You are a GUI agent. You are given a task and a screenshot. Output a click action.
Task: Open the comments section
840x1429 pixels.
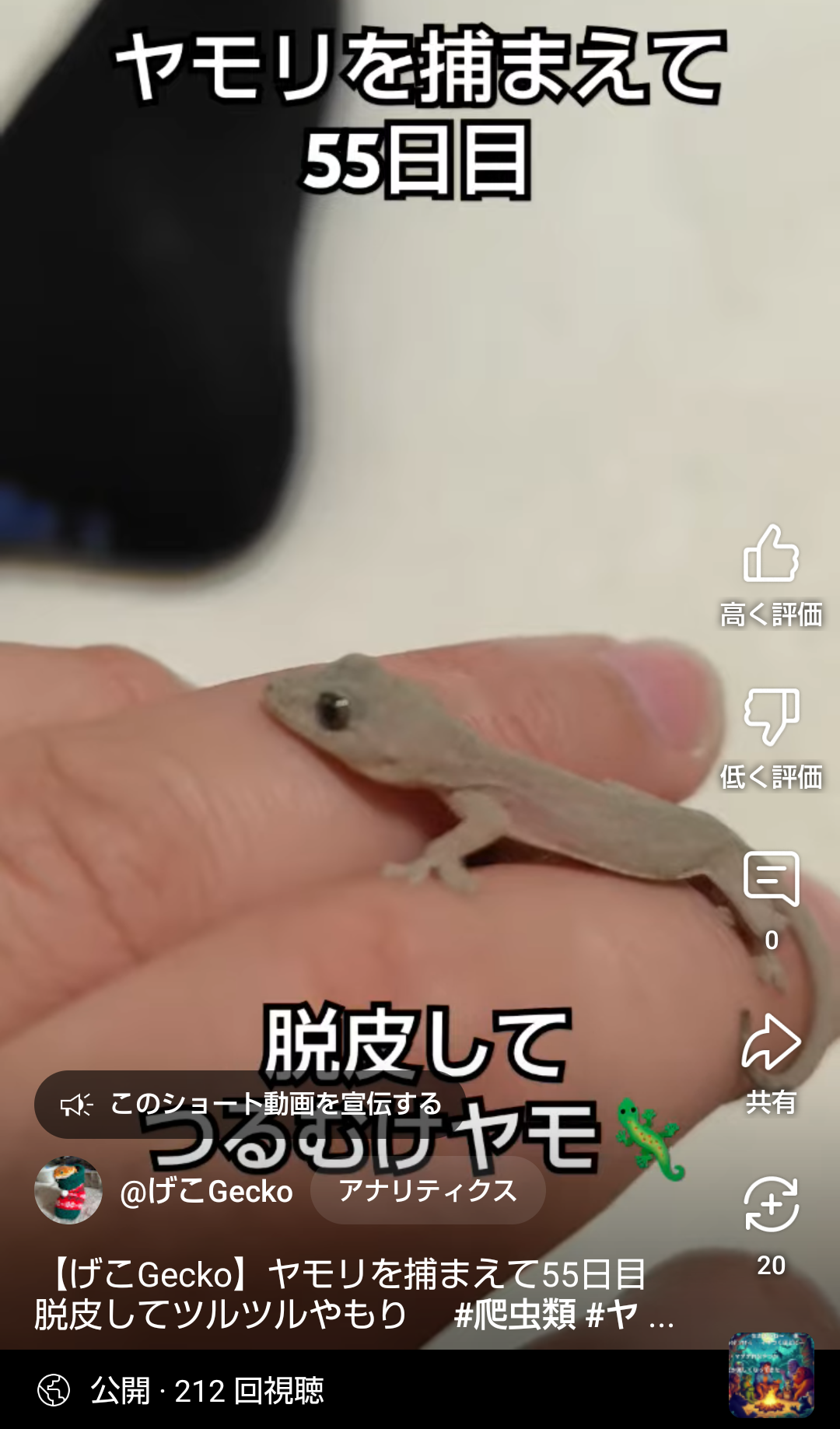771,879
